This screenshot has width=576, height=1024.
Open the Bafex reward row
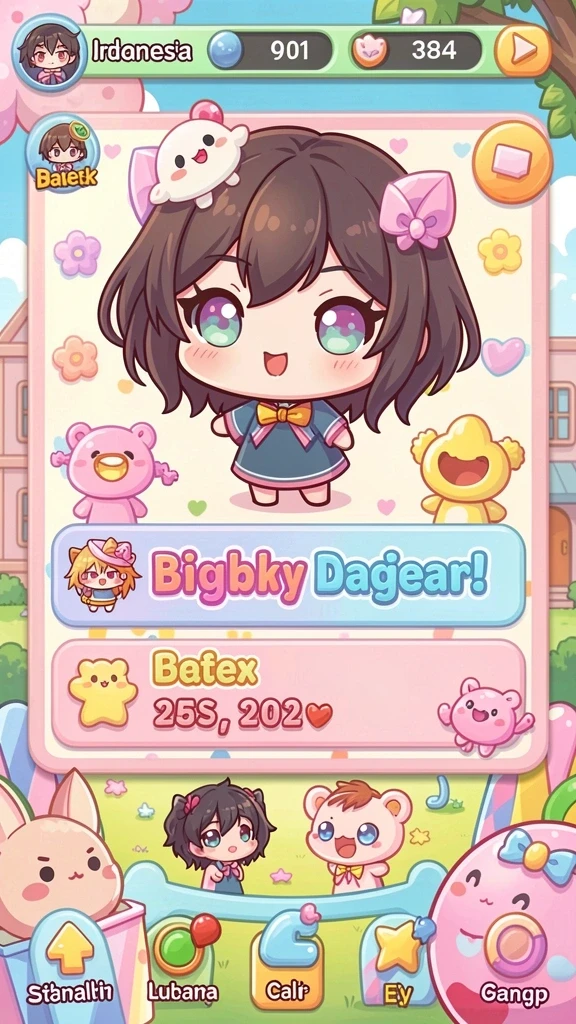[288, 694]
